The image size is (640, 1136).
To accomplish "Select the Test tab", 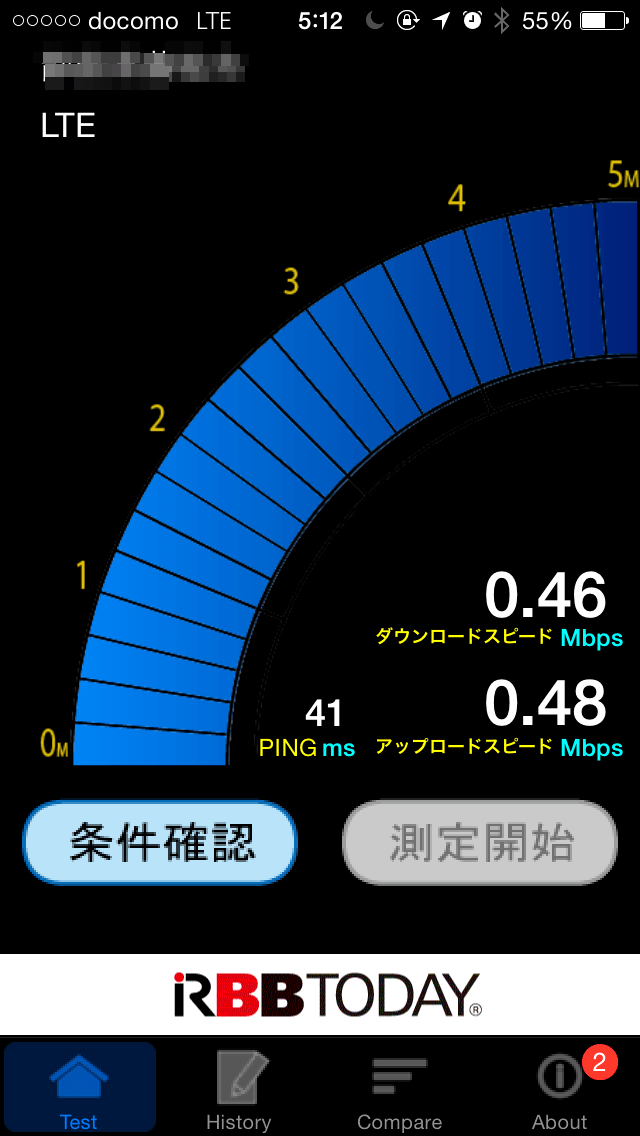I will 79,1088.
